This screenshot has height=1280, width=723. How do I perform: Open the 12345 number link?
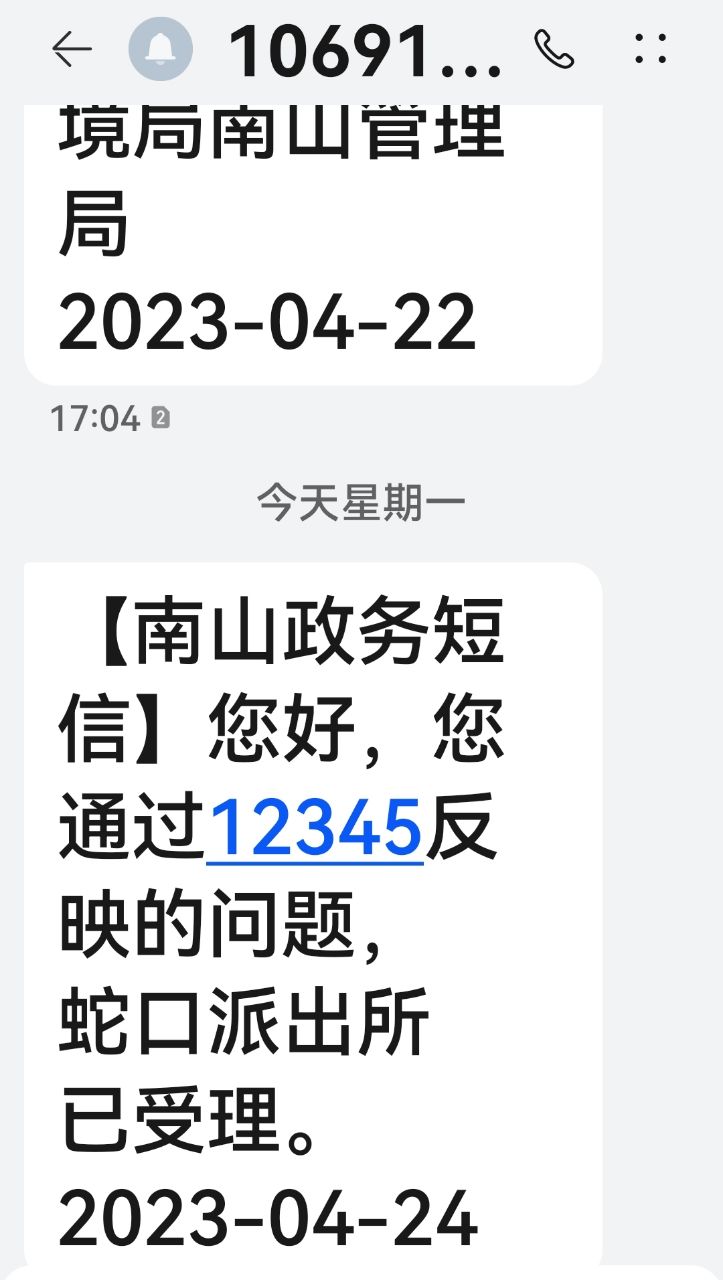click(314, 829)
